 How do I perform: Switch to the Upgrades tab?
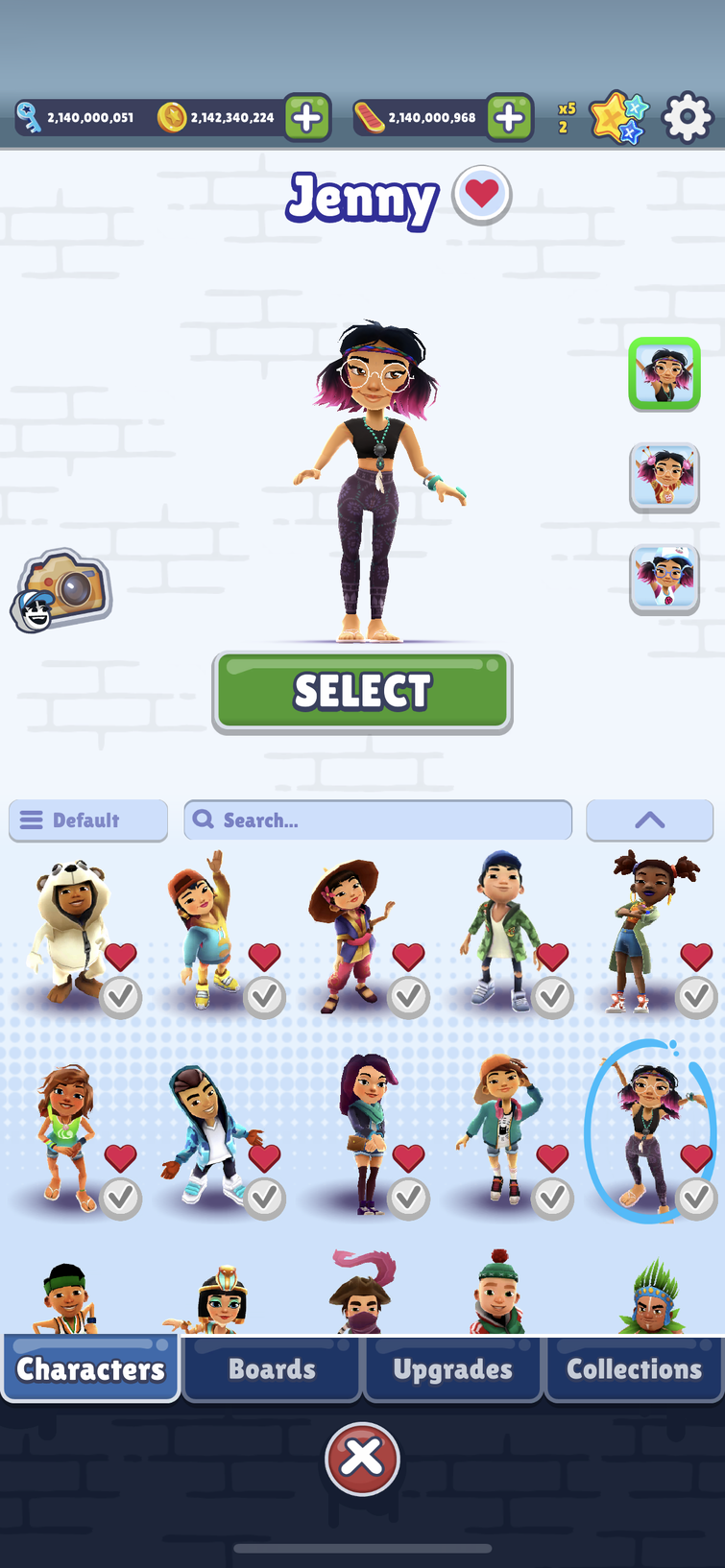click(x=452, y=1368)
